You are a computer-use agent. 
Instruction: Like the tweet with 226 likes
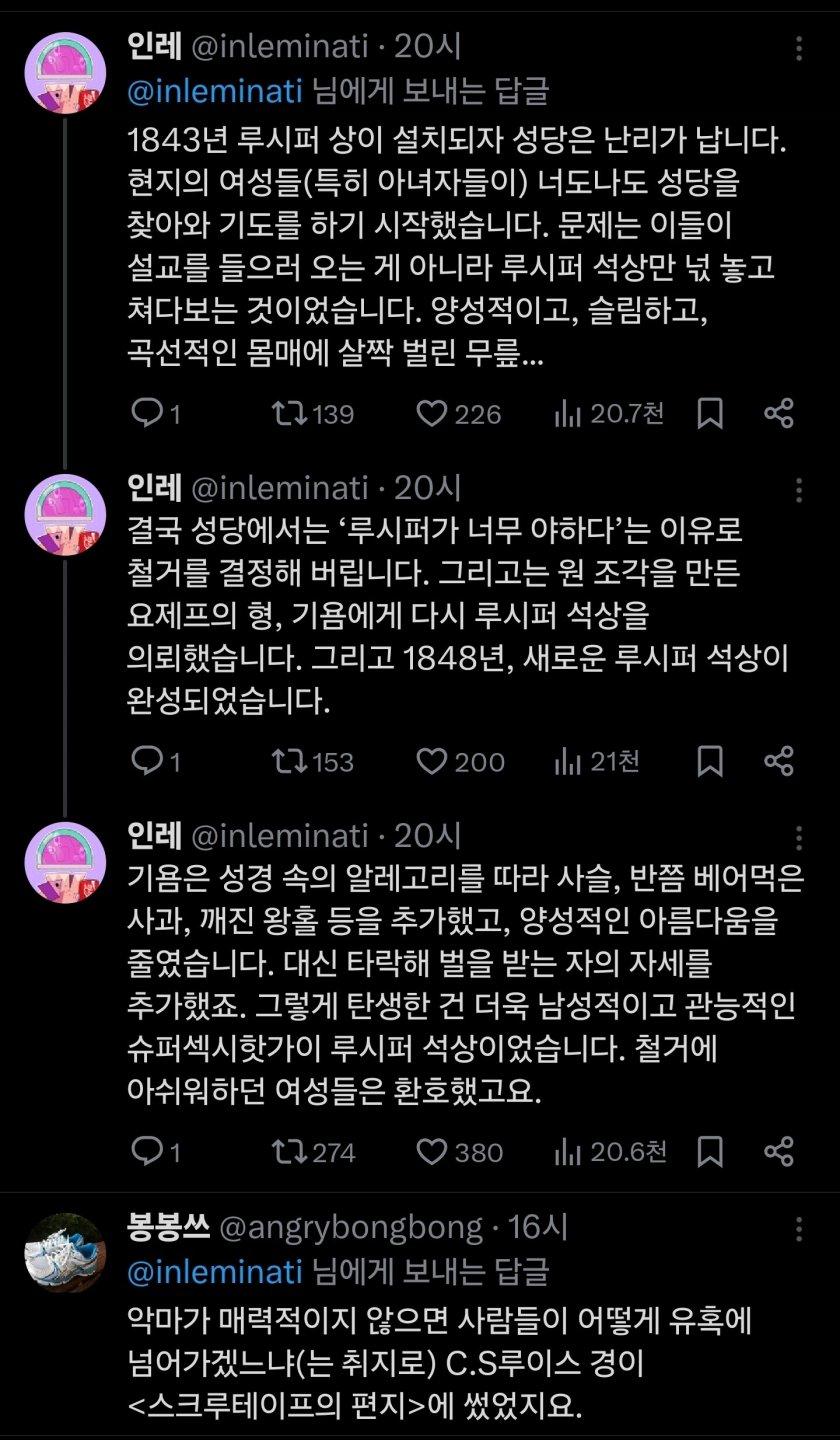[x=458, y=413]
